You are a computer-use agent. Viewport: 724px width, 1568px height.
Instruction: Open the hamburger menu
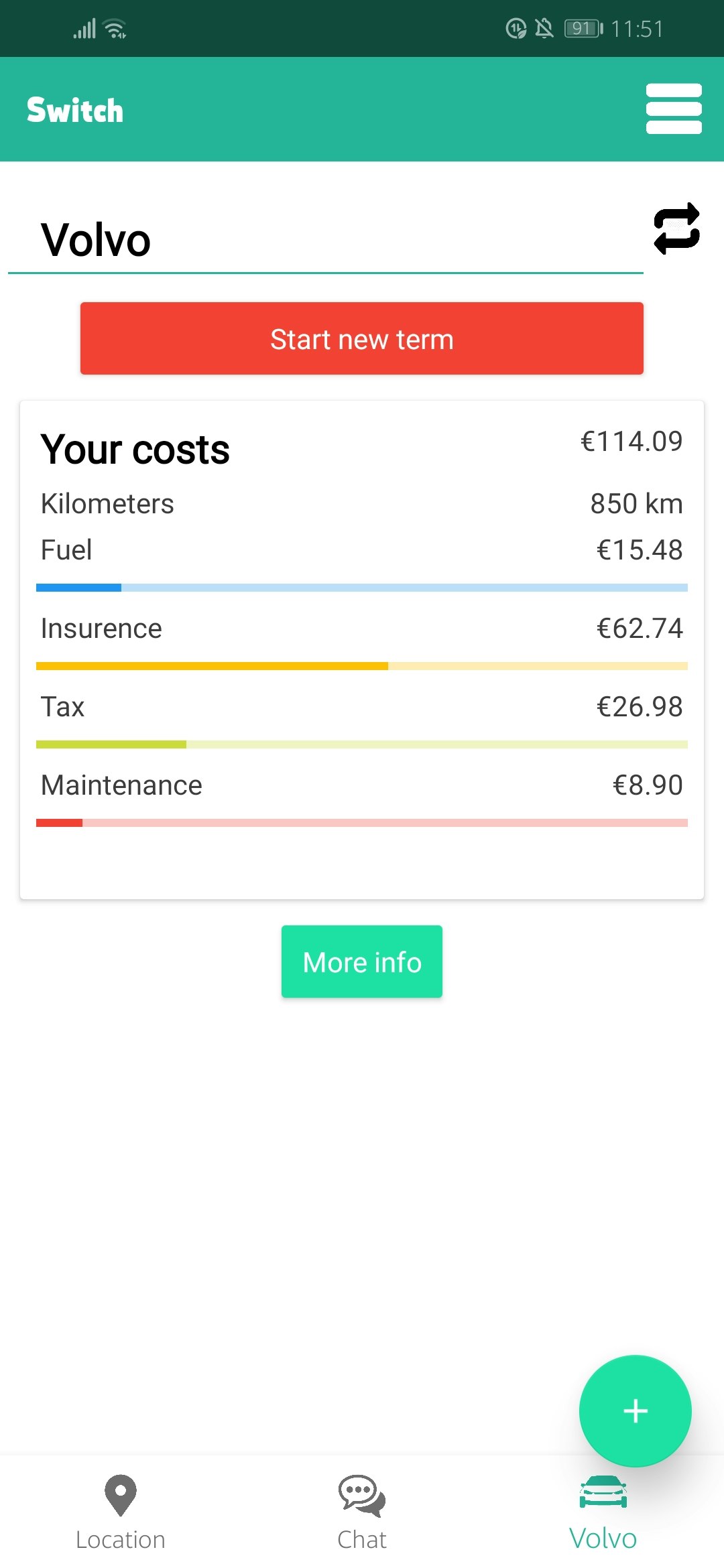coord(673,109)
